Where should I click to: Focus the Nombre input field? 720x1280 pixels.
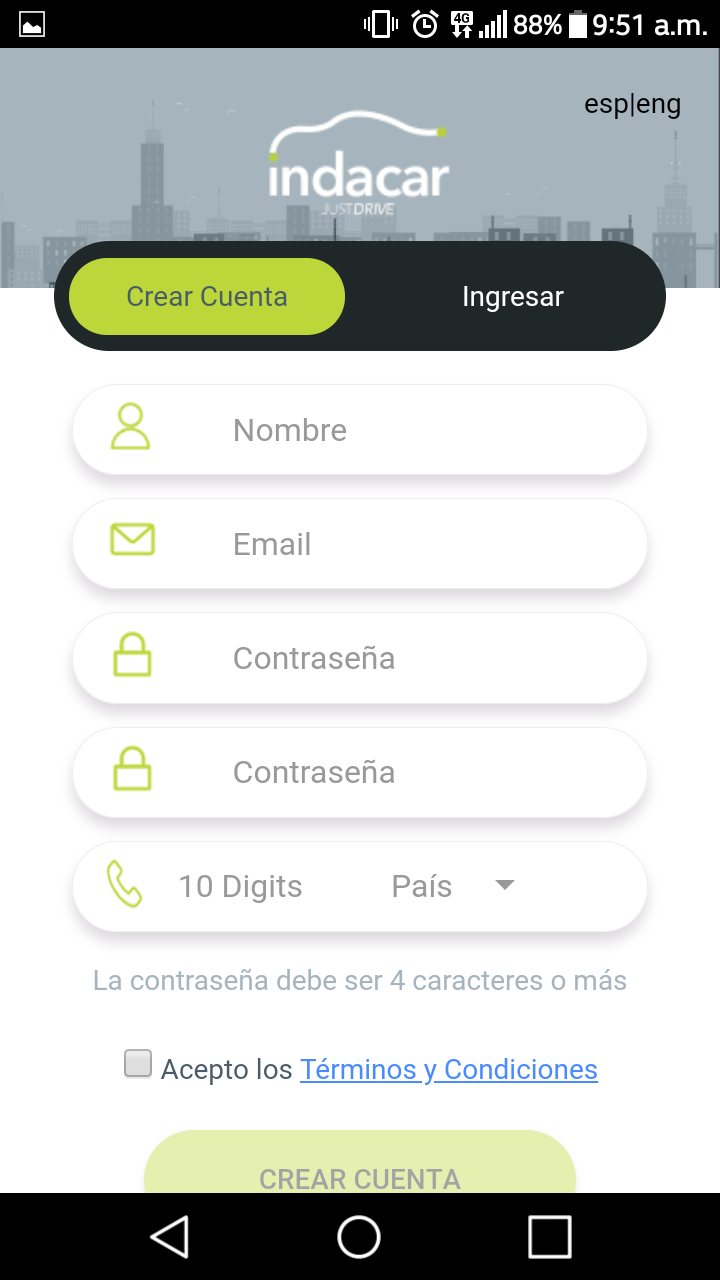coord(400,430)
